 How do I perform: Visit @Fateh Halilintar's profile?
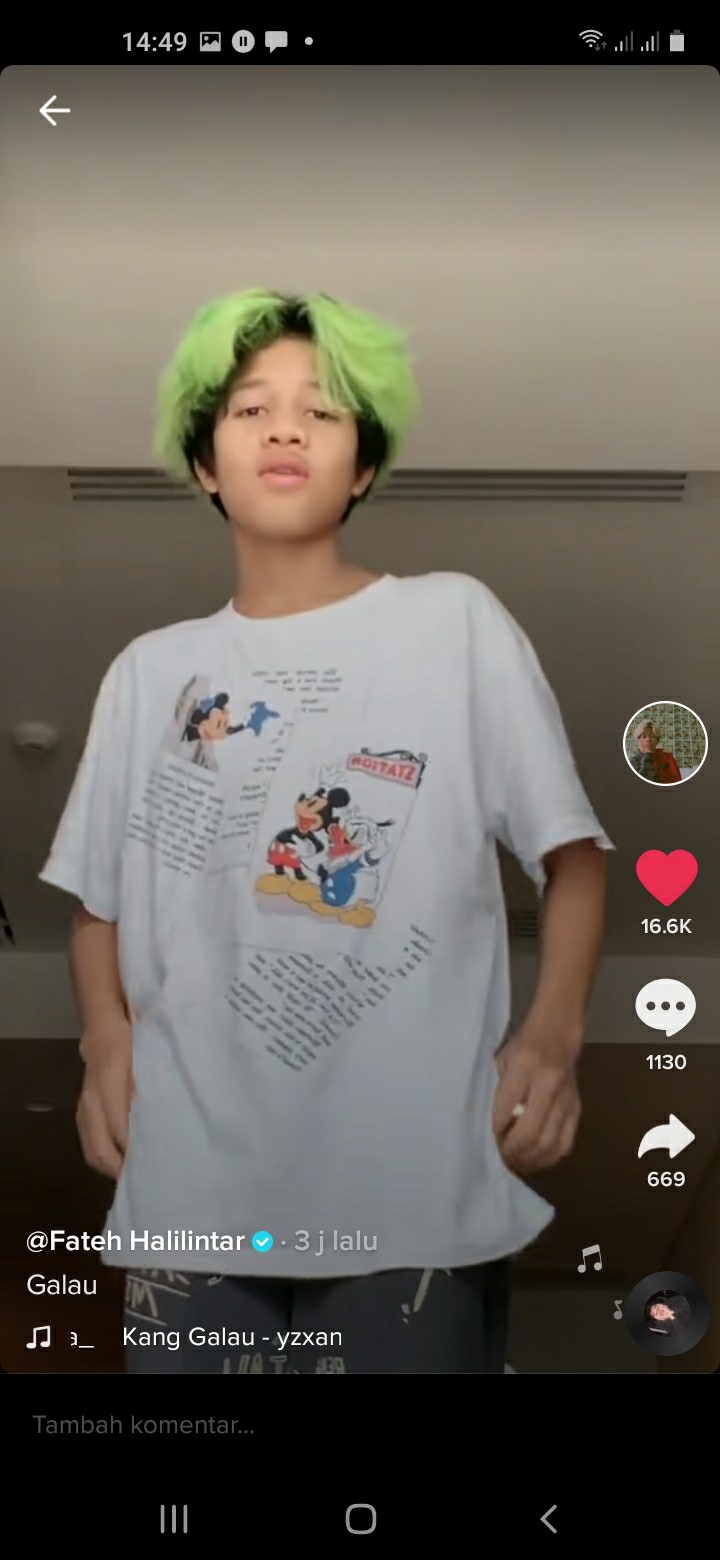[x=135, y=1241]
